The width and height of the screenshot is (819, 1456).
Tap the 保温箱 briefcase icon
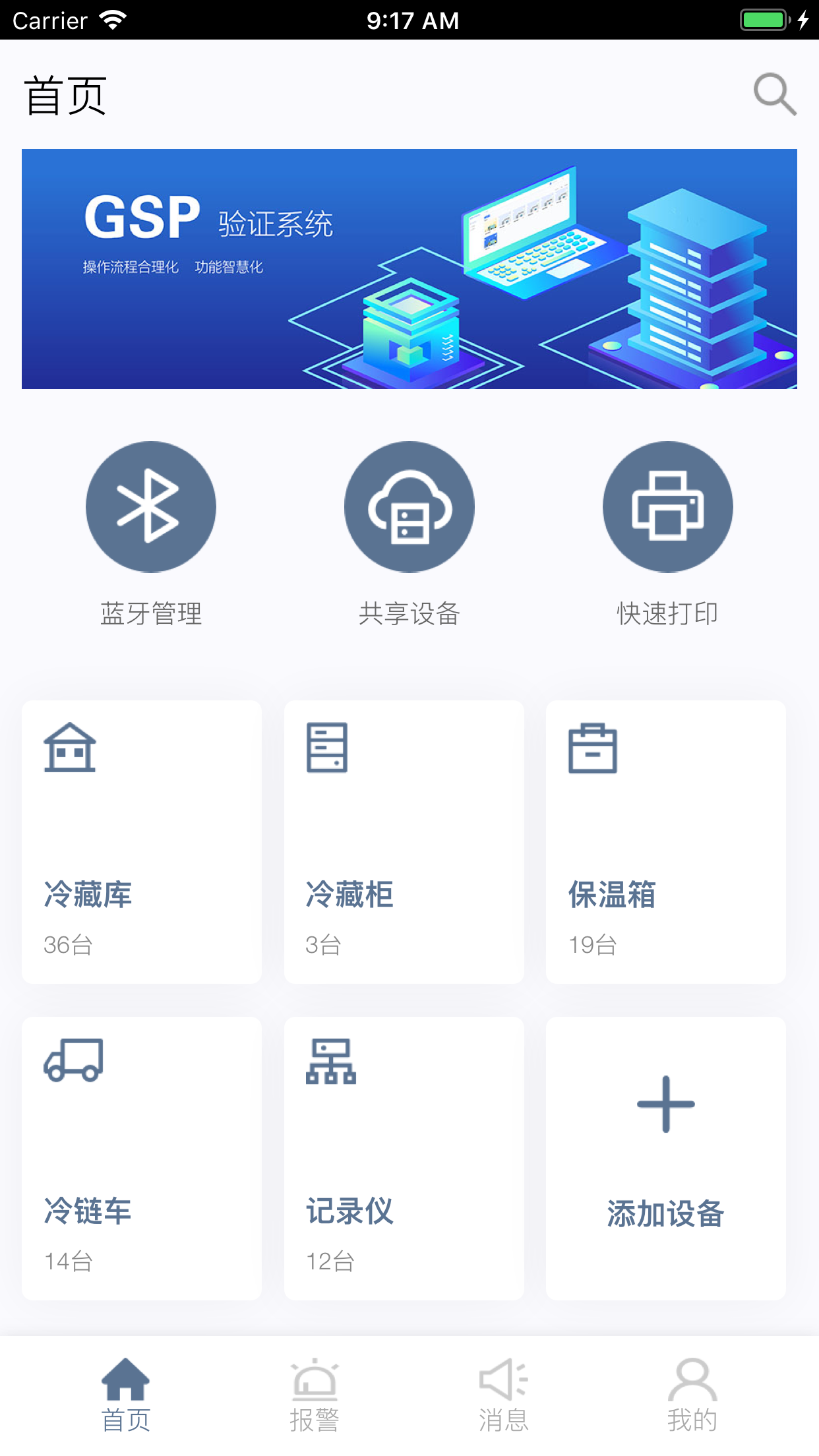[593, 748]
